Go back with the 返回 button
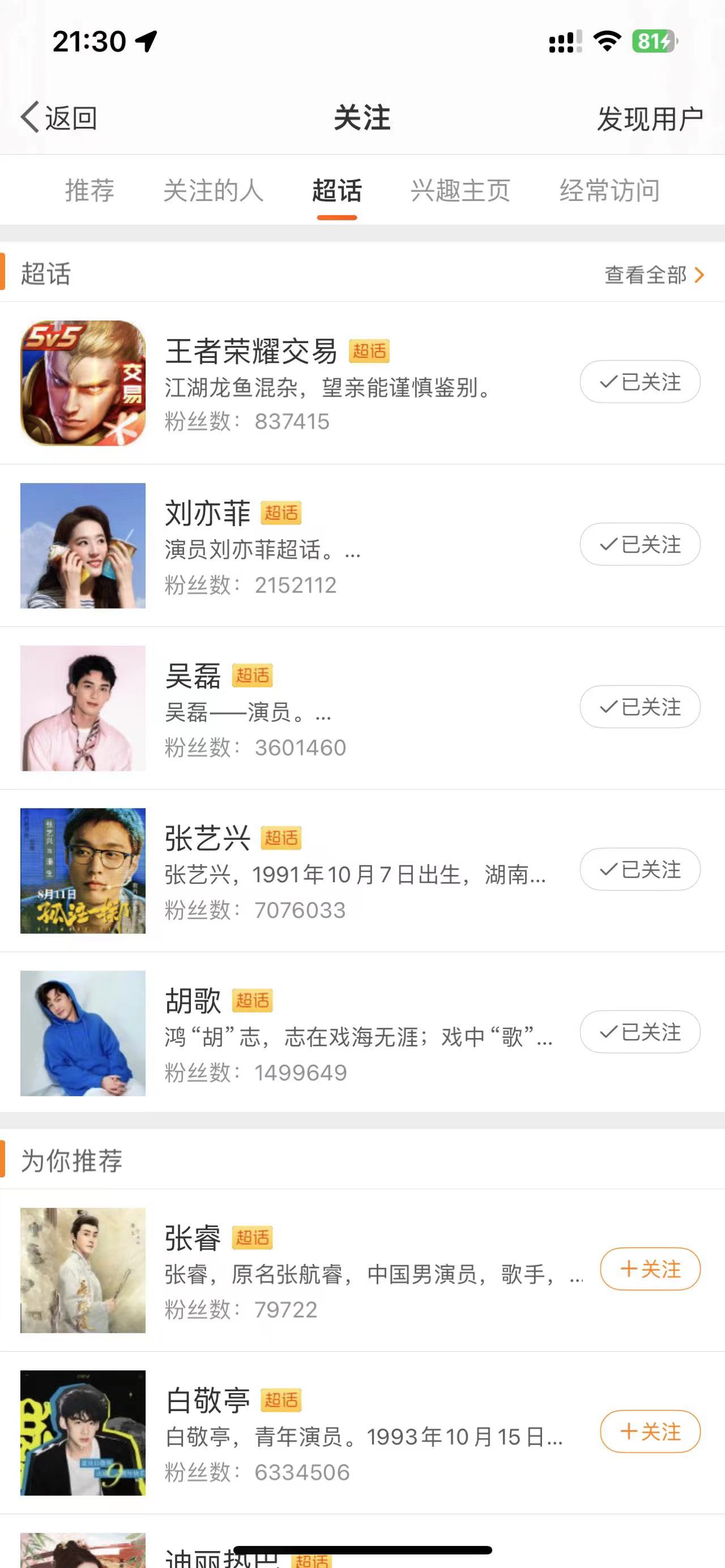The image size is (725, 1568). pos(59,117)
